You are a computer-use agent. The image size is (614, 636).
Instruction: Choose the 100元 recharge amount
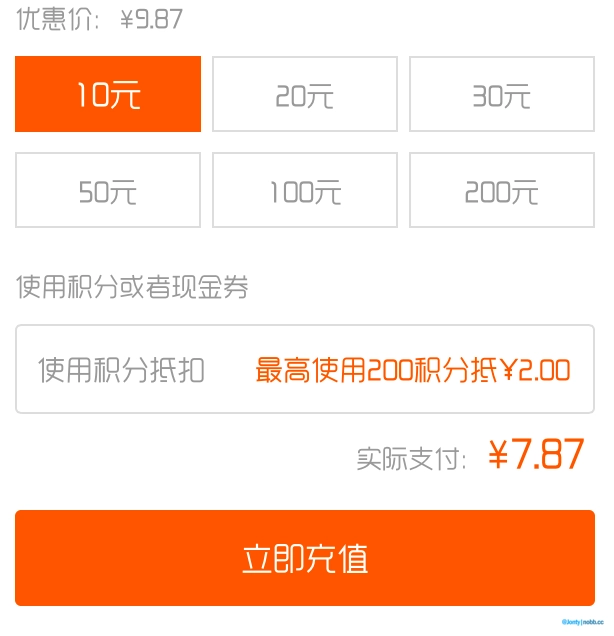point(305,190)
